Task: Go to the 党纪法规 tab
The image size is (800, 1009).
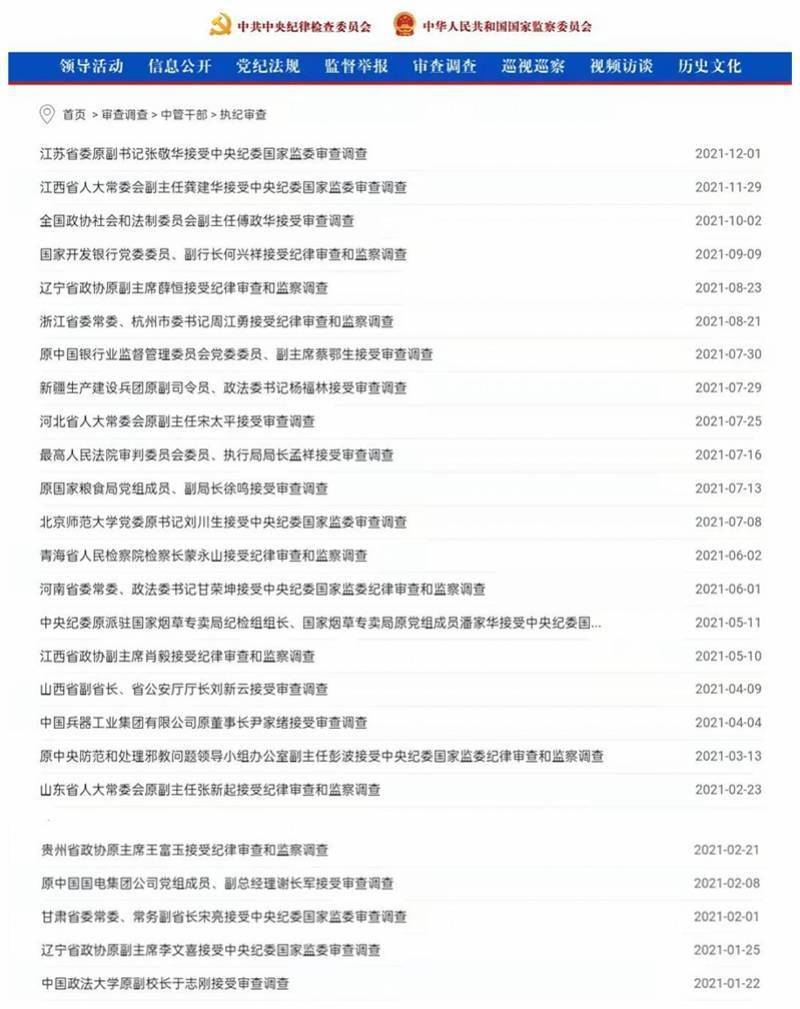Action: click(x=268, y=67)
